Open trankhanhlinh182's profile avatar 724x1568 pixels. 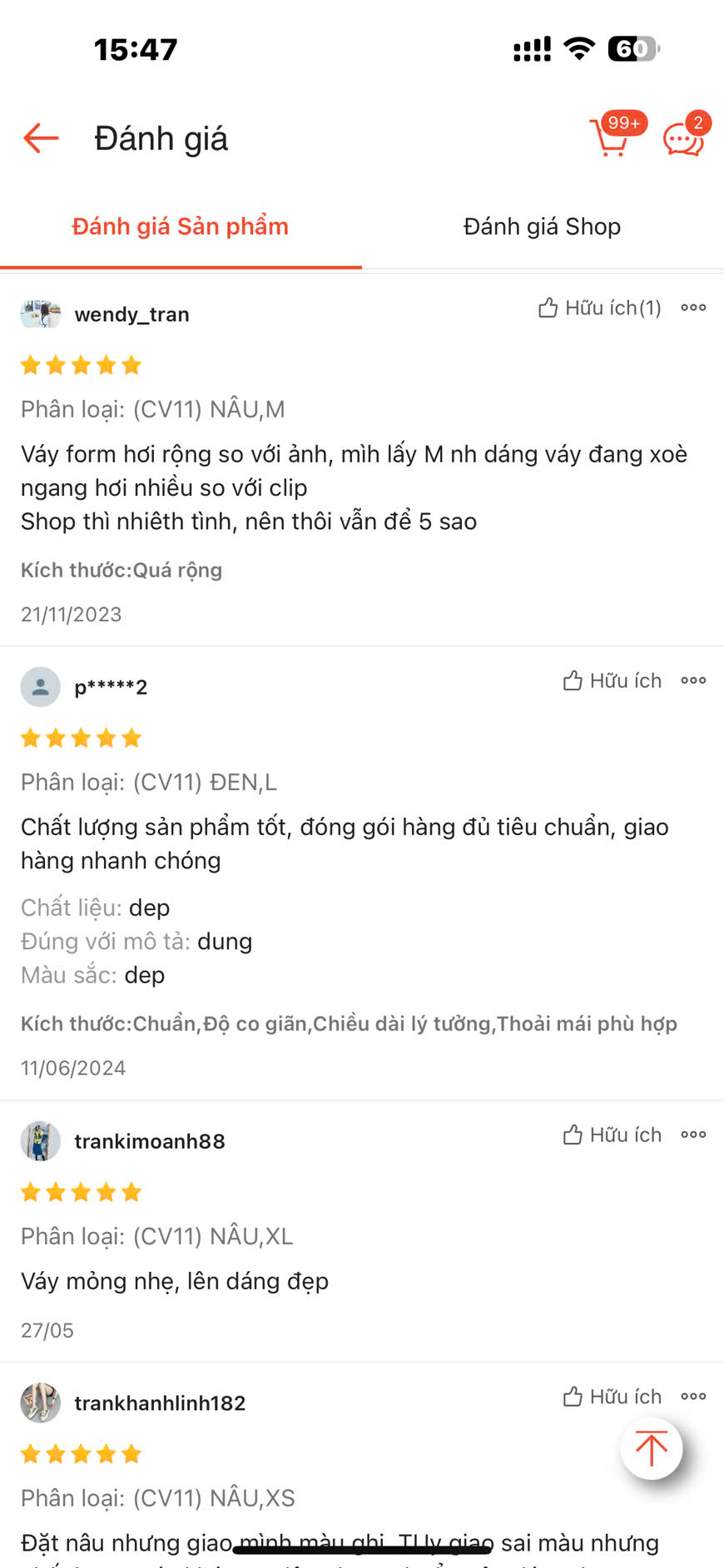click(40, 1402)
